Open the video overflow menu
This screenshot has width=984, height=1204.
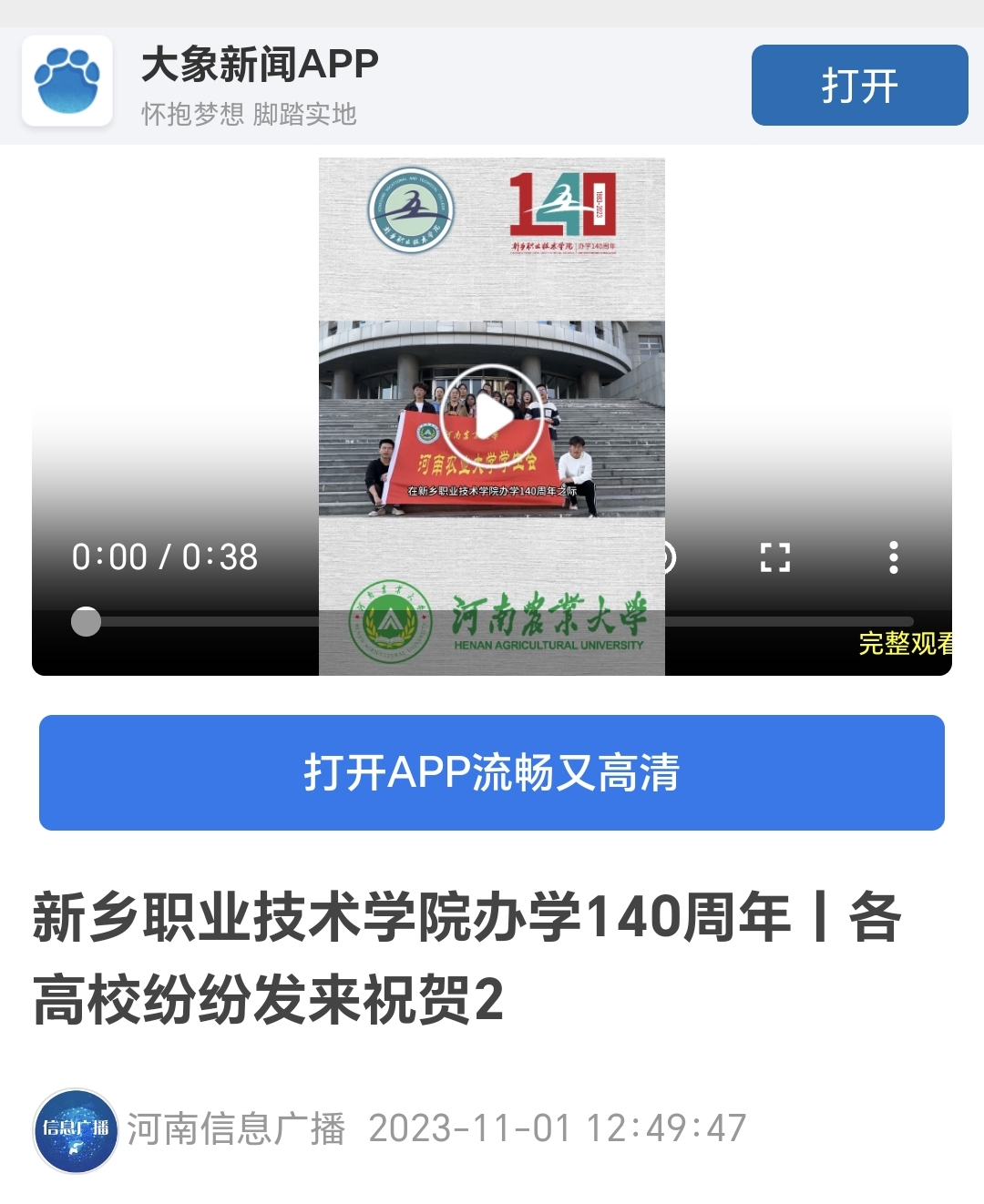click(893, 556)
